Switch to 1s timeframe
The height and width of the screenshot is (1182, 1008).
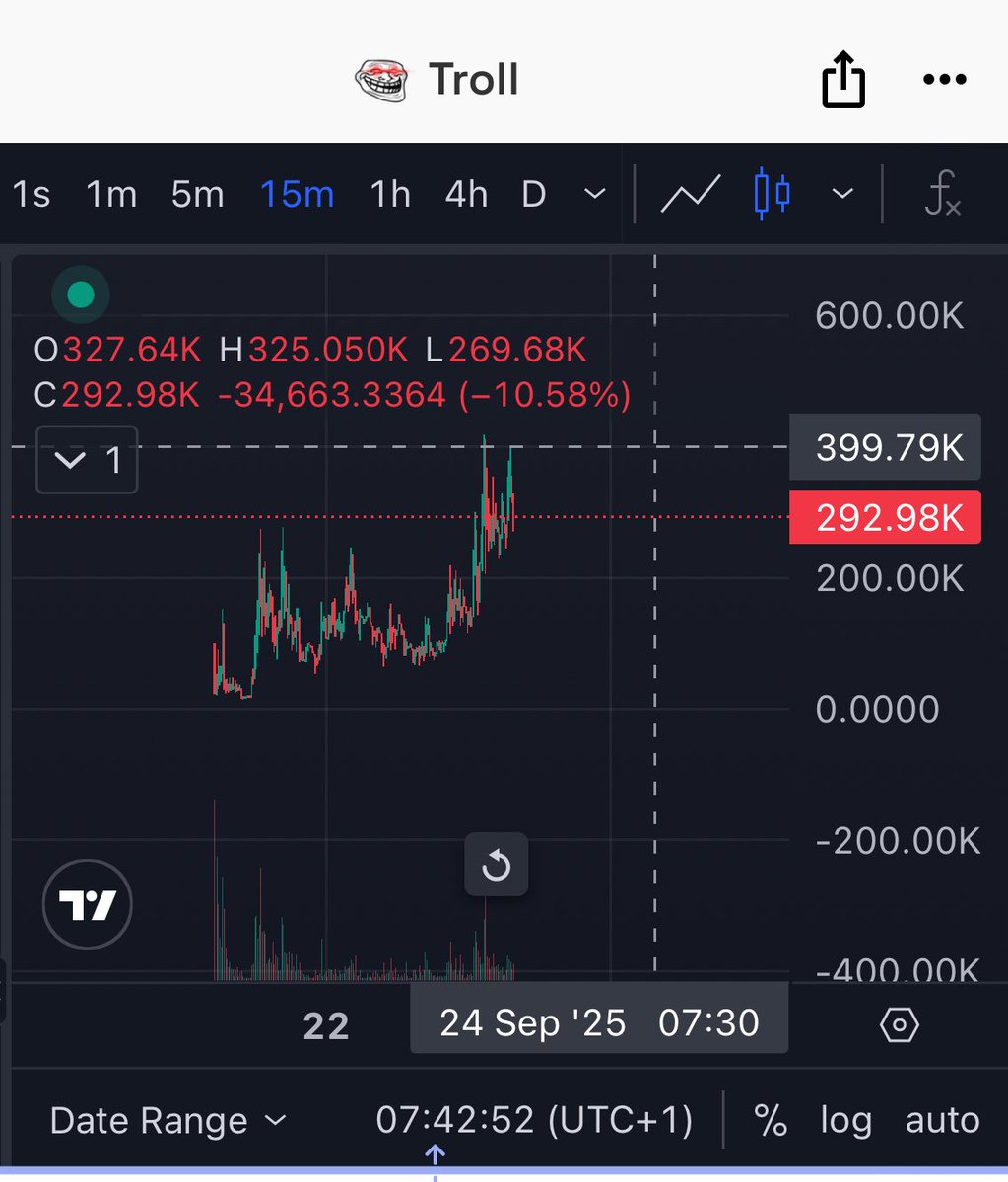(32, 194)
